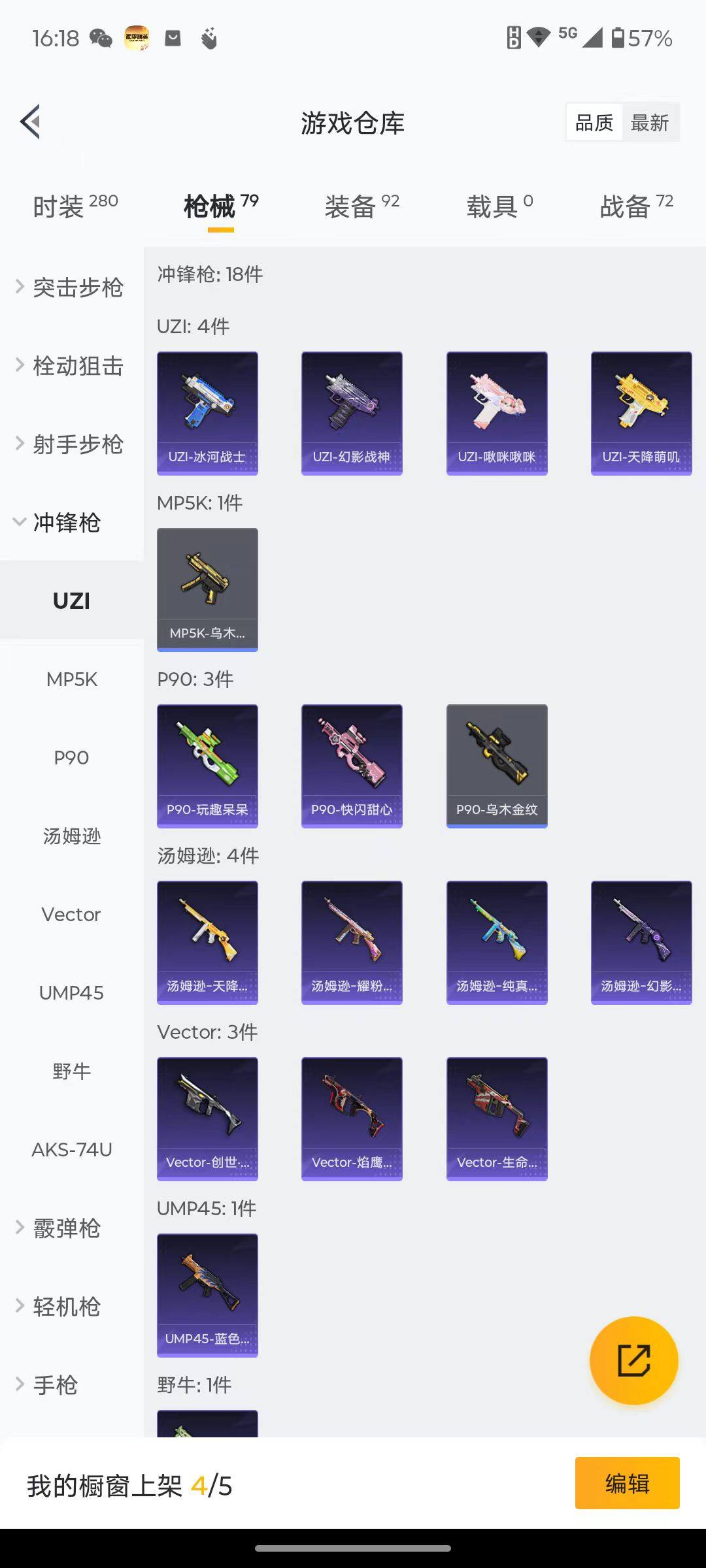Switch to the 时装 tab
This screenshot has height=1568, width=706.
[75, 206]
